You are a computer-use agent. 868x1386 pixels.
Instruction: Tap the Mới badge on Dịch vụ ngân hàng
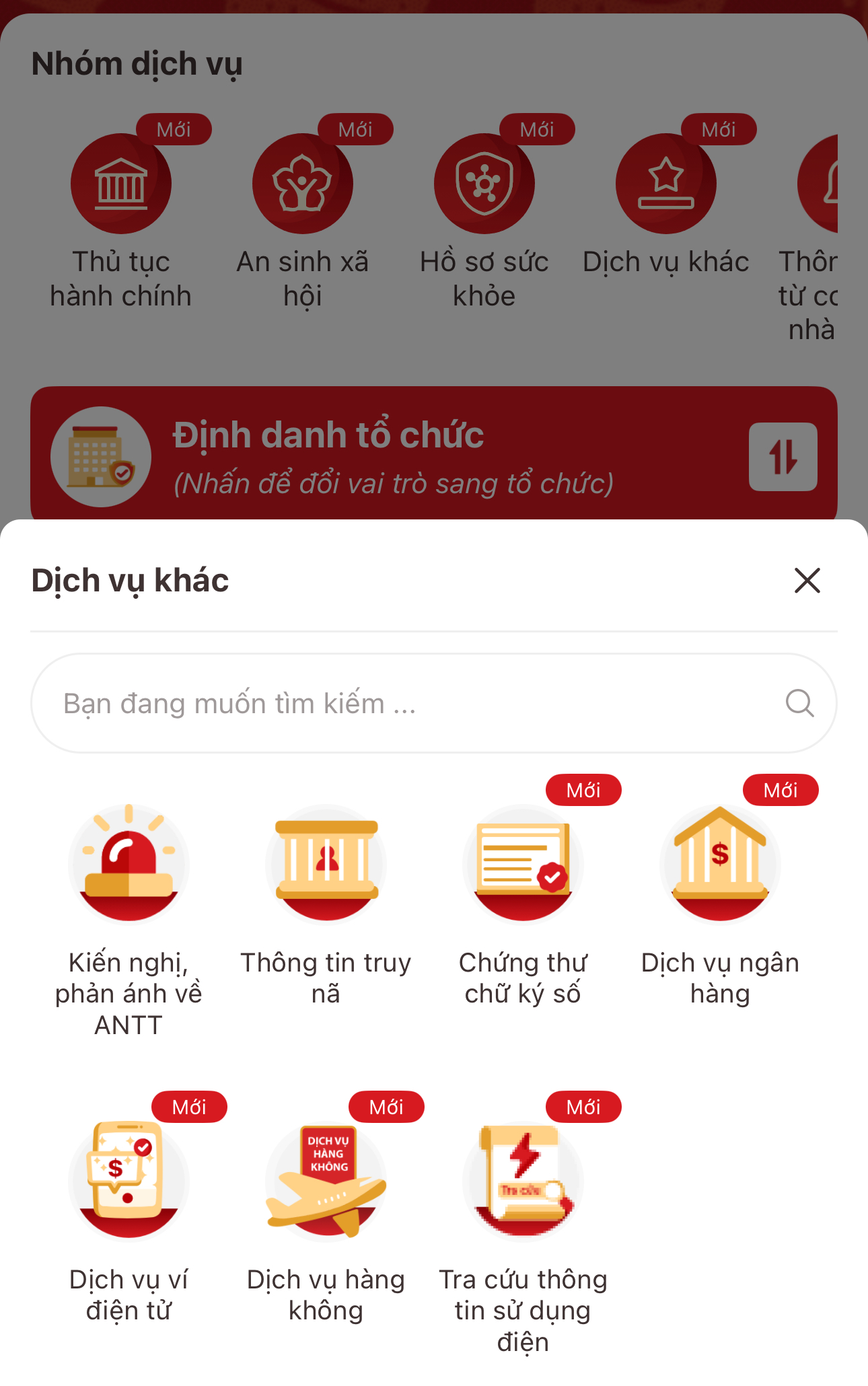(780, 791)
